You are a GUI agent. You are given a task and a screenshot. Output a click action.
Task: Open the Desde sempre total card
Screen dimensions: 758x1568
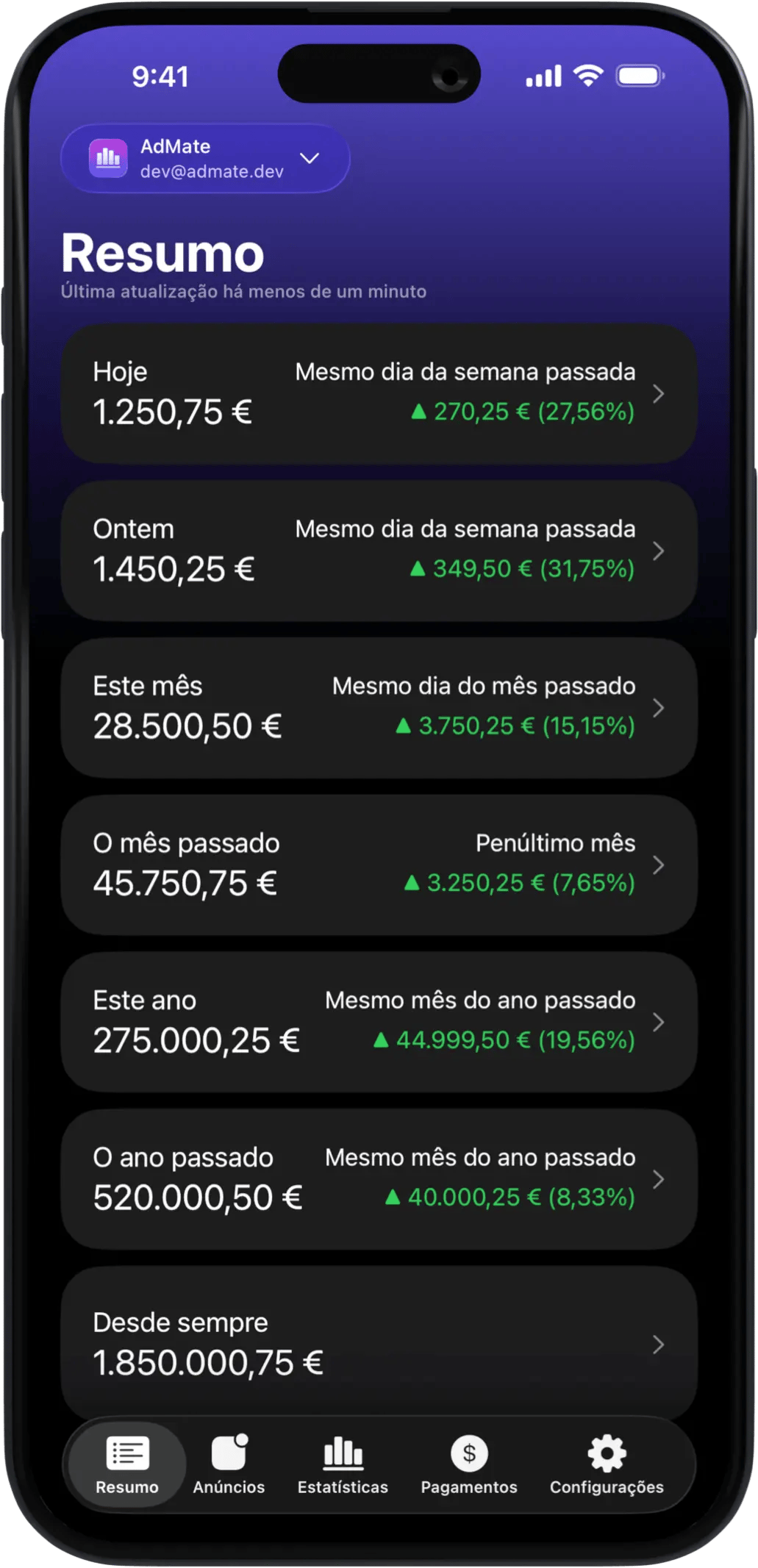tap(379, 1342)
